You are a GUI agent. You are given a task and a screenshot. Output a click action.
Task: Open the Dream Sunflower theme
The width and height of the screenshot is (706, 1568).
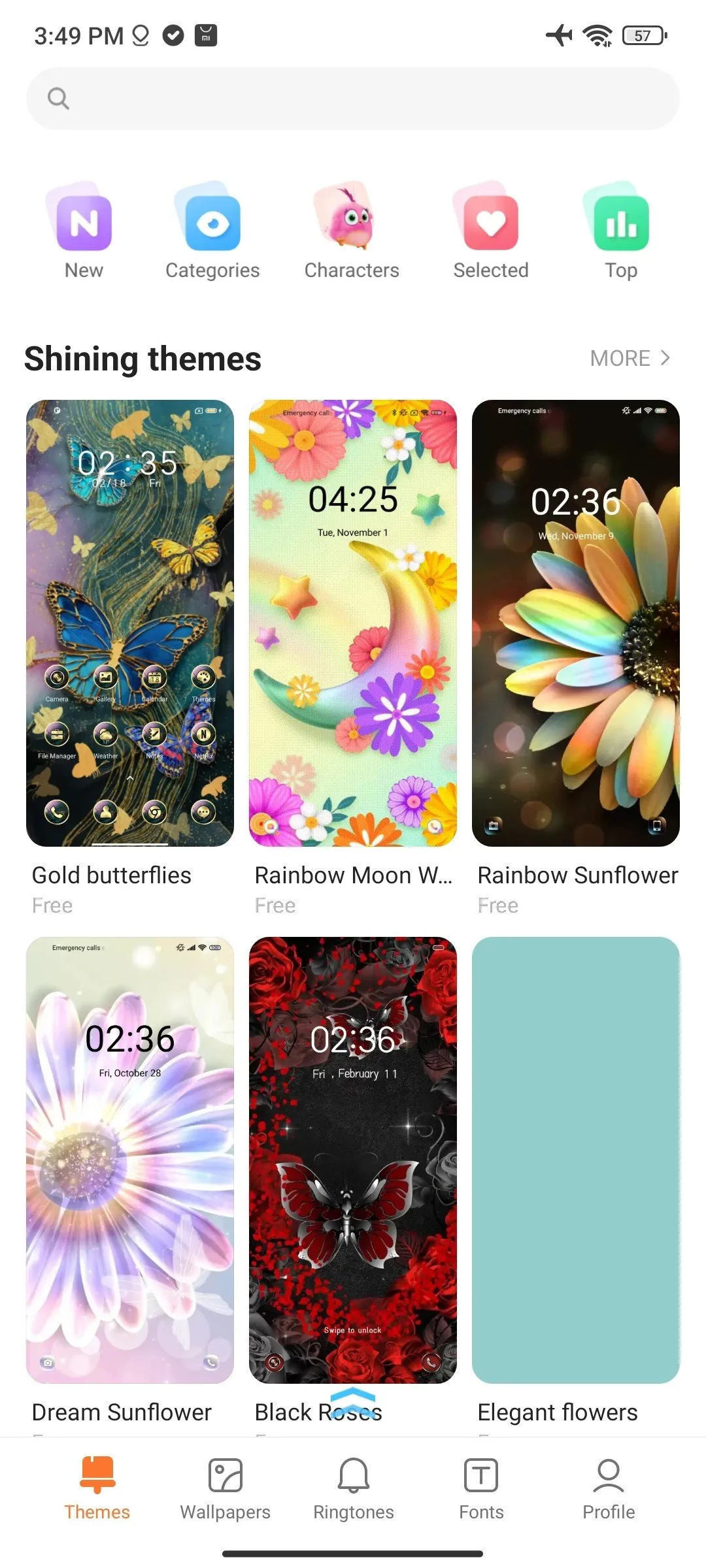coord(130,1160)
